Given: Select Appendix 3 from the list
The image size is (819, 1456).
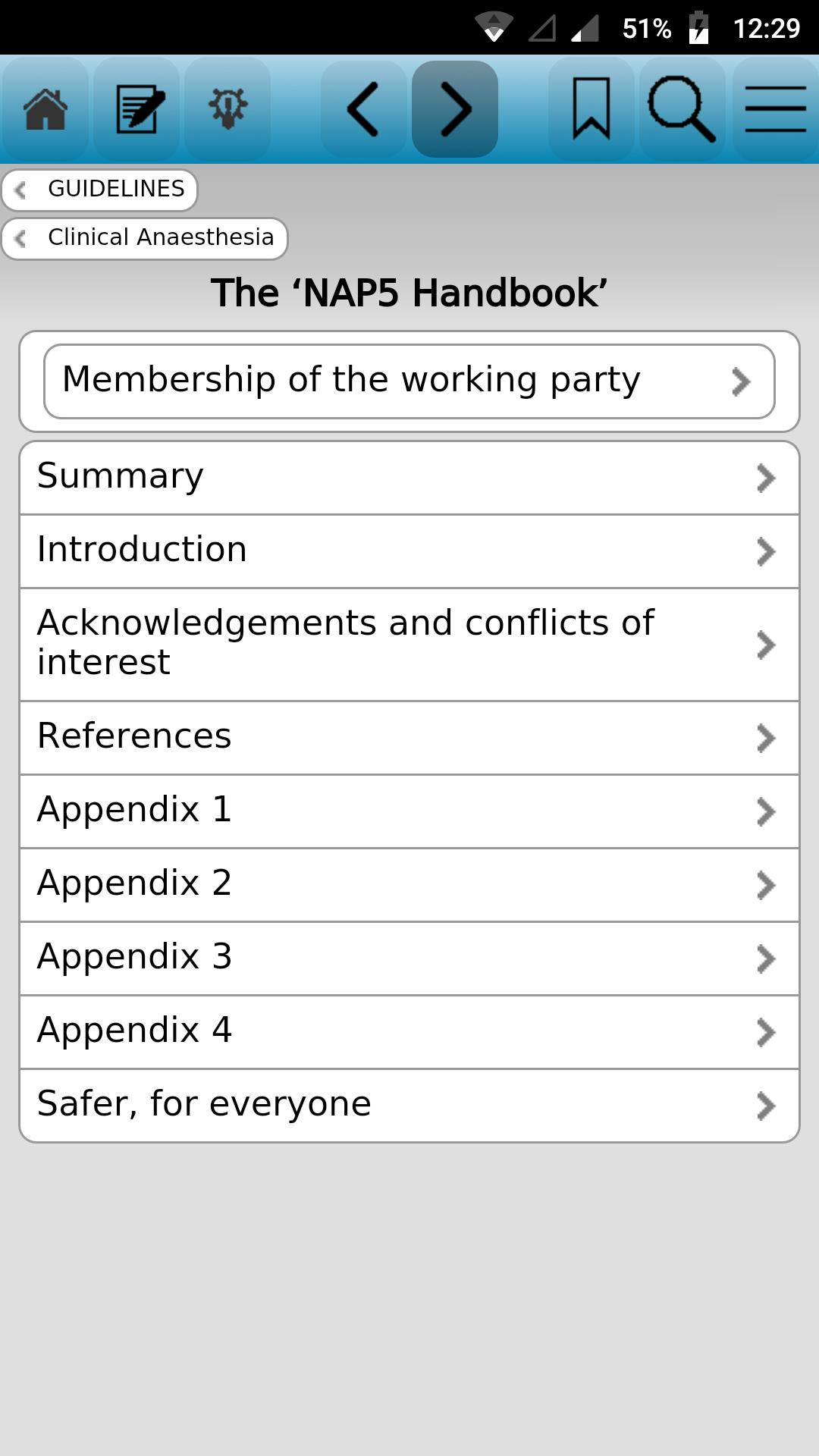Looking at the screenshot, I should [x=409, y=958].
